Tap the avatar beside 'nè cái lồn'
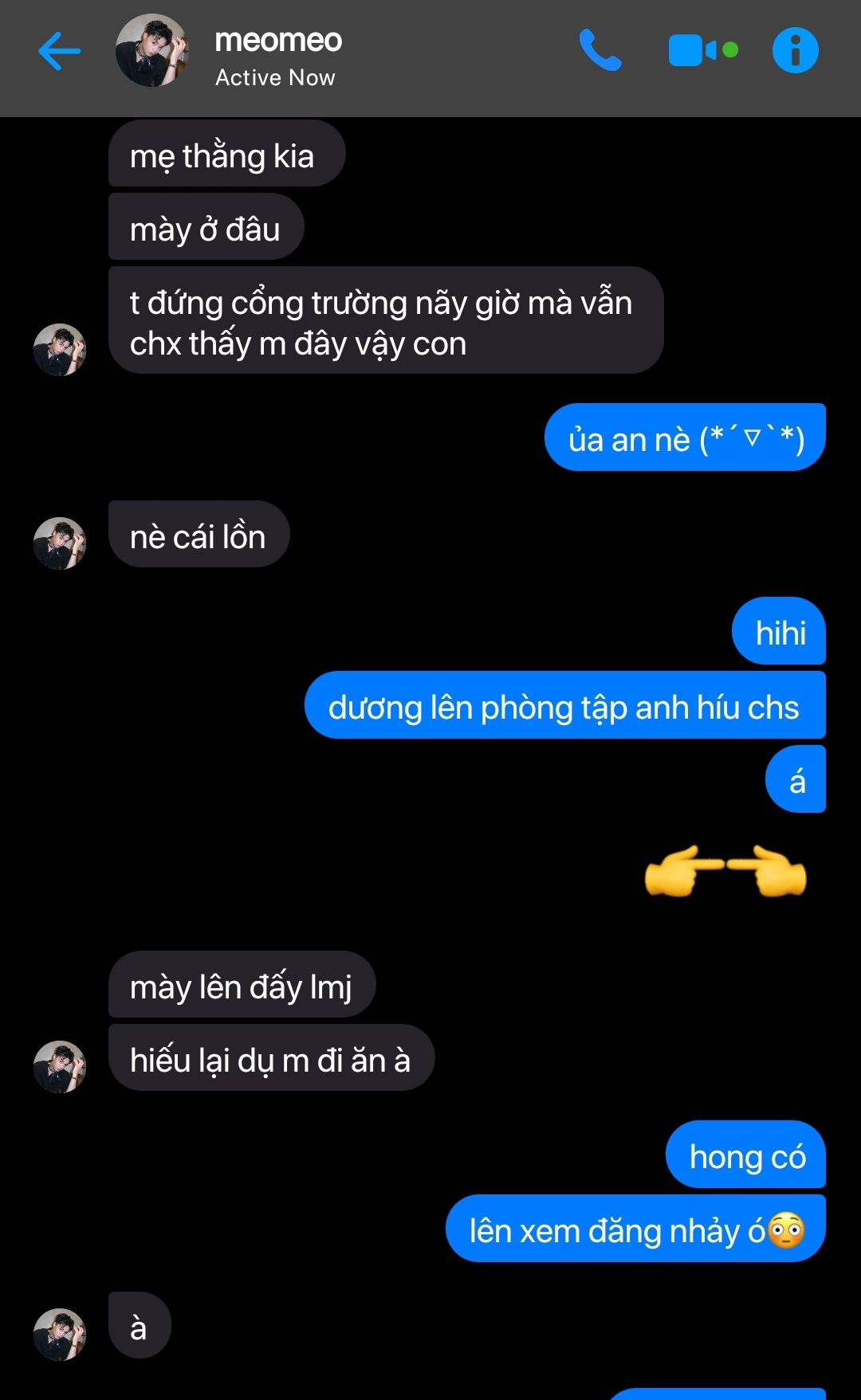Viewport: 861px width, 1400px height. click(x=60, y=543)
